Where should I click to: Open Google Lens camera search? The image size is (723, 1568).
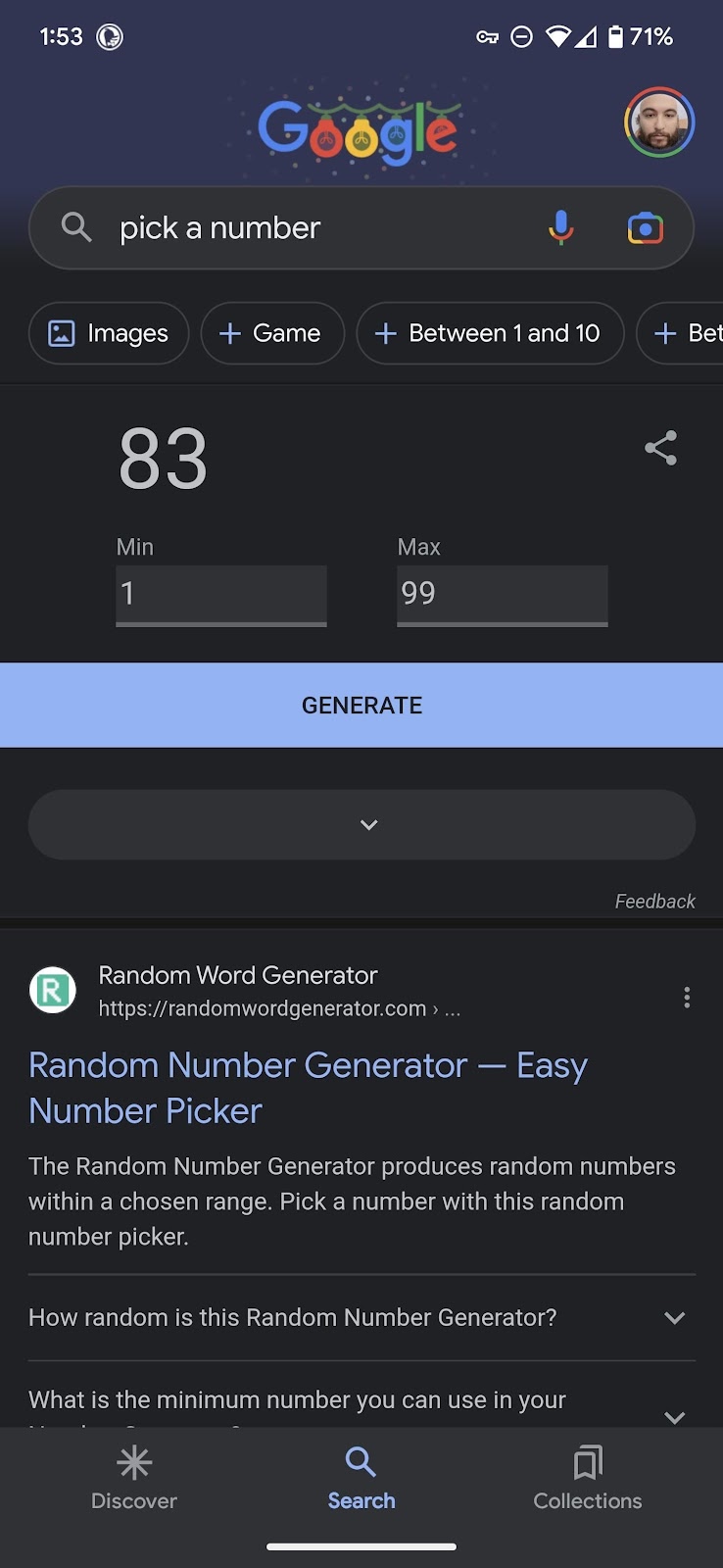click(x=645, y=227)
